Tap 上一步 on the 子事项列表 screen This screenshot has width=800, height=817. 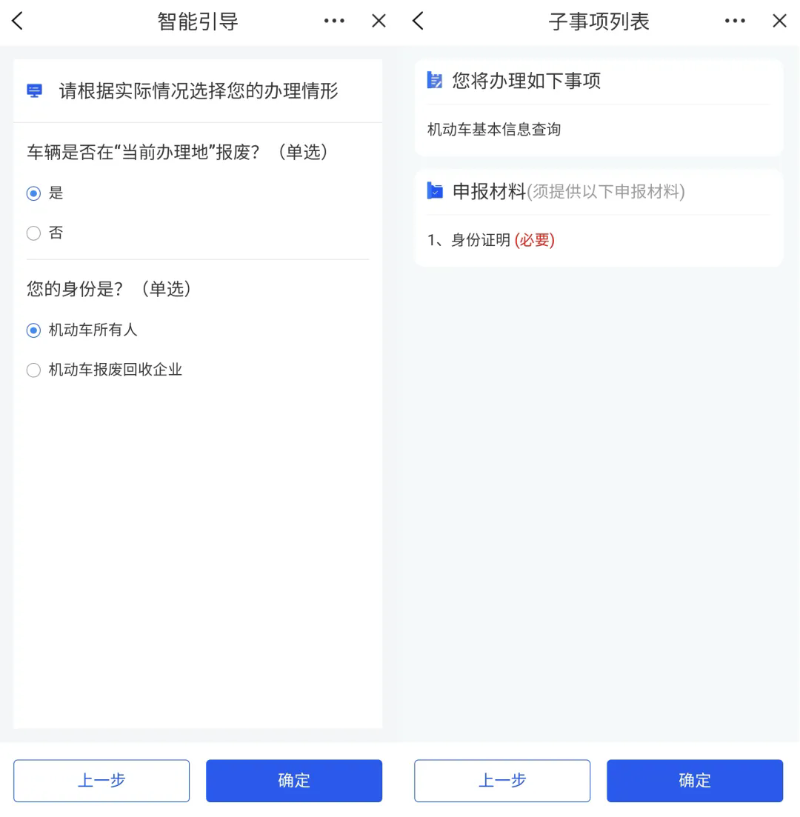pyautogui.click(x=502, y=781)
